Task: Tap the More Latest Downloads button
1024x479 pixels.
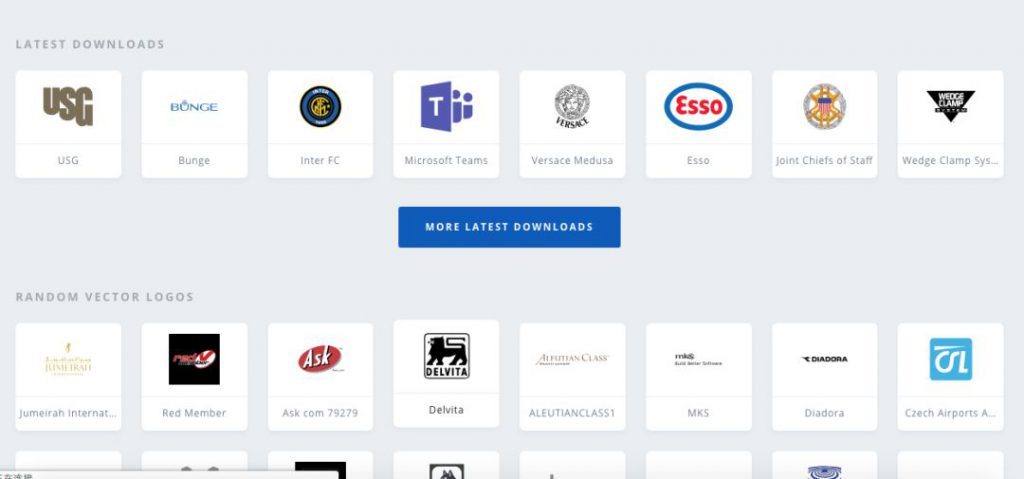Action: click(x=509, y=227)
